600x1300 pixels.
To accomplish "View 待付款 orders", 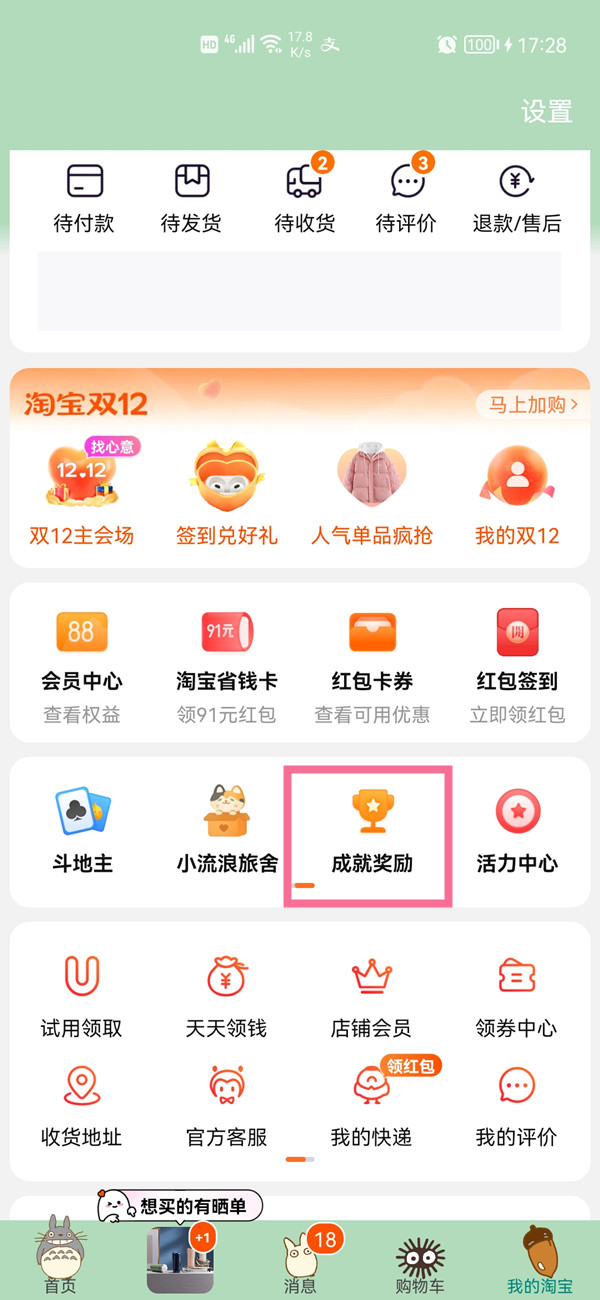I will 84,198.
